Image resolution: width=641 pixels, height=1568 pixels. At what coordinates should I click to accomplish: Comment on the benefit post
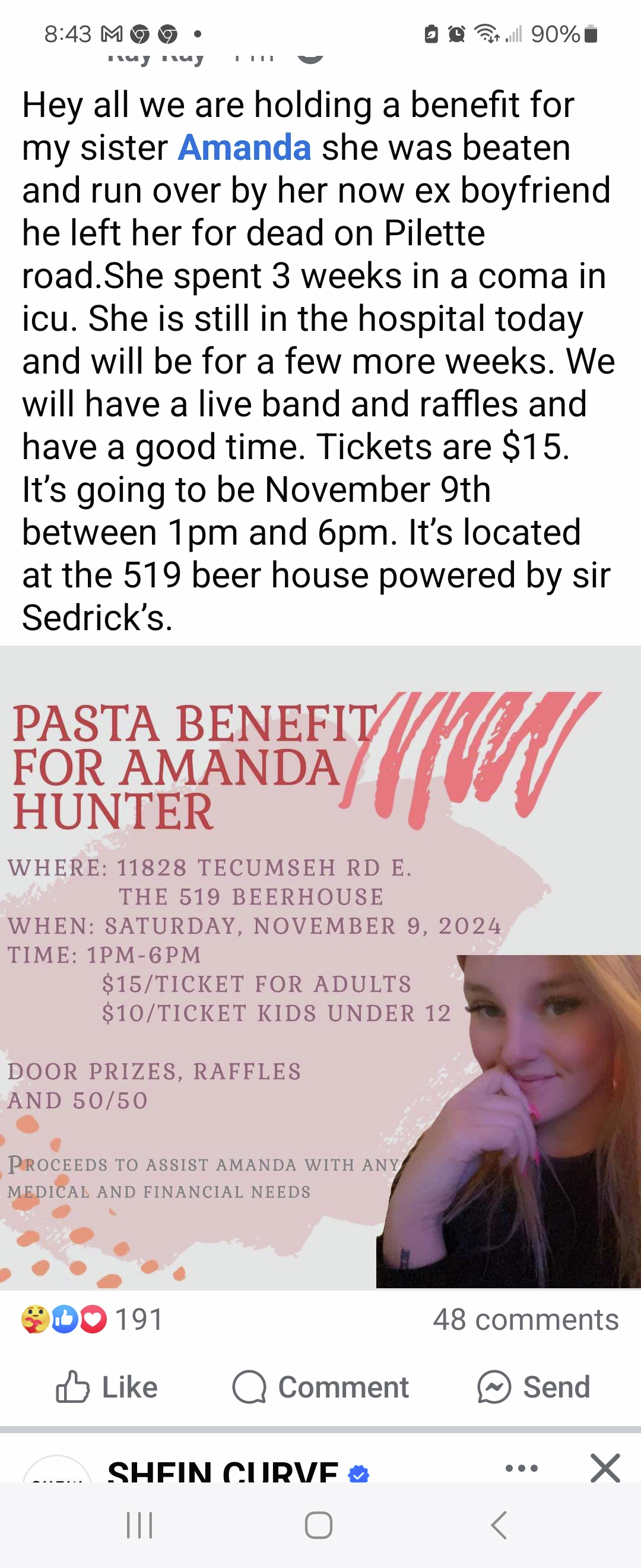[320, 1387]
